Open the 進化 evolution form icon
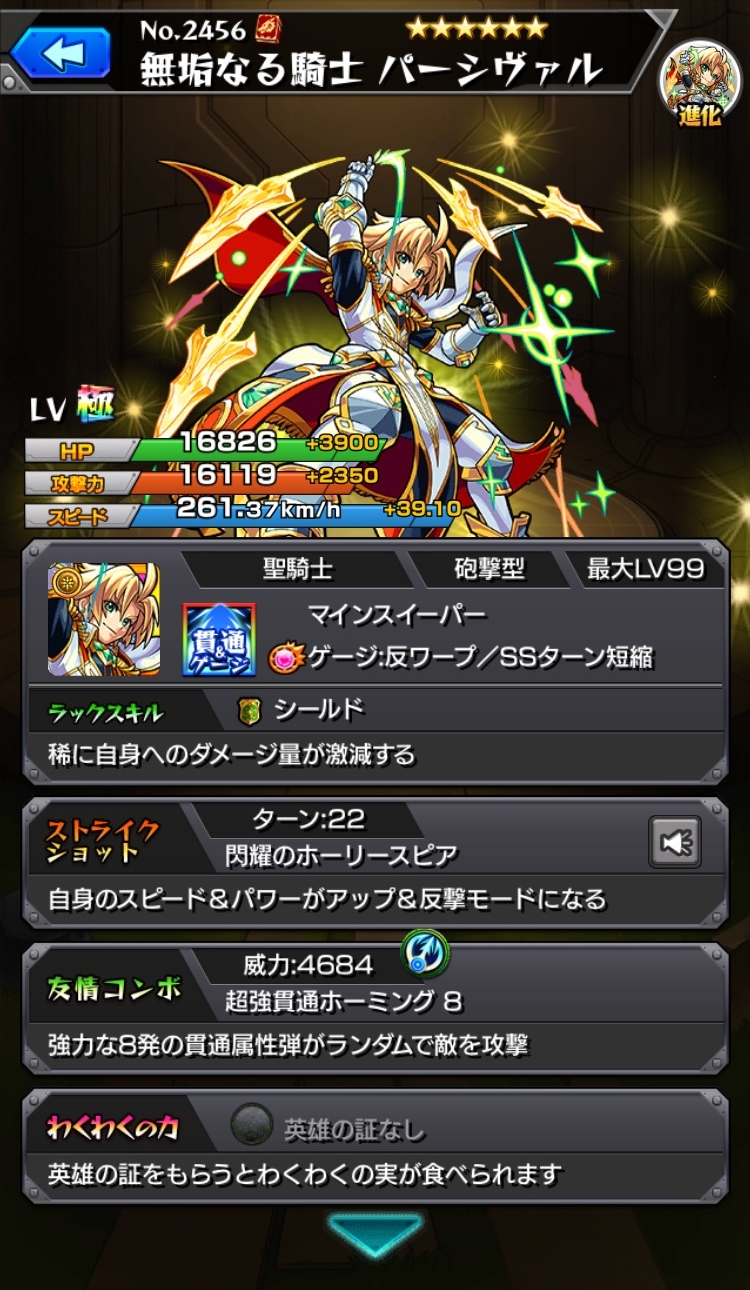Viewport: 750px width, 1290px height. coord(700,80)
